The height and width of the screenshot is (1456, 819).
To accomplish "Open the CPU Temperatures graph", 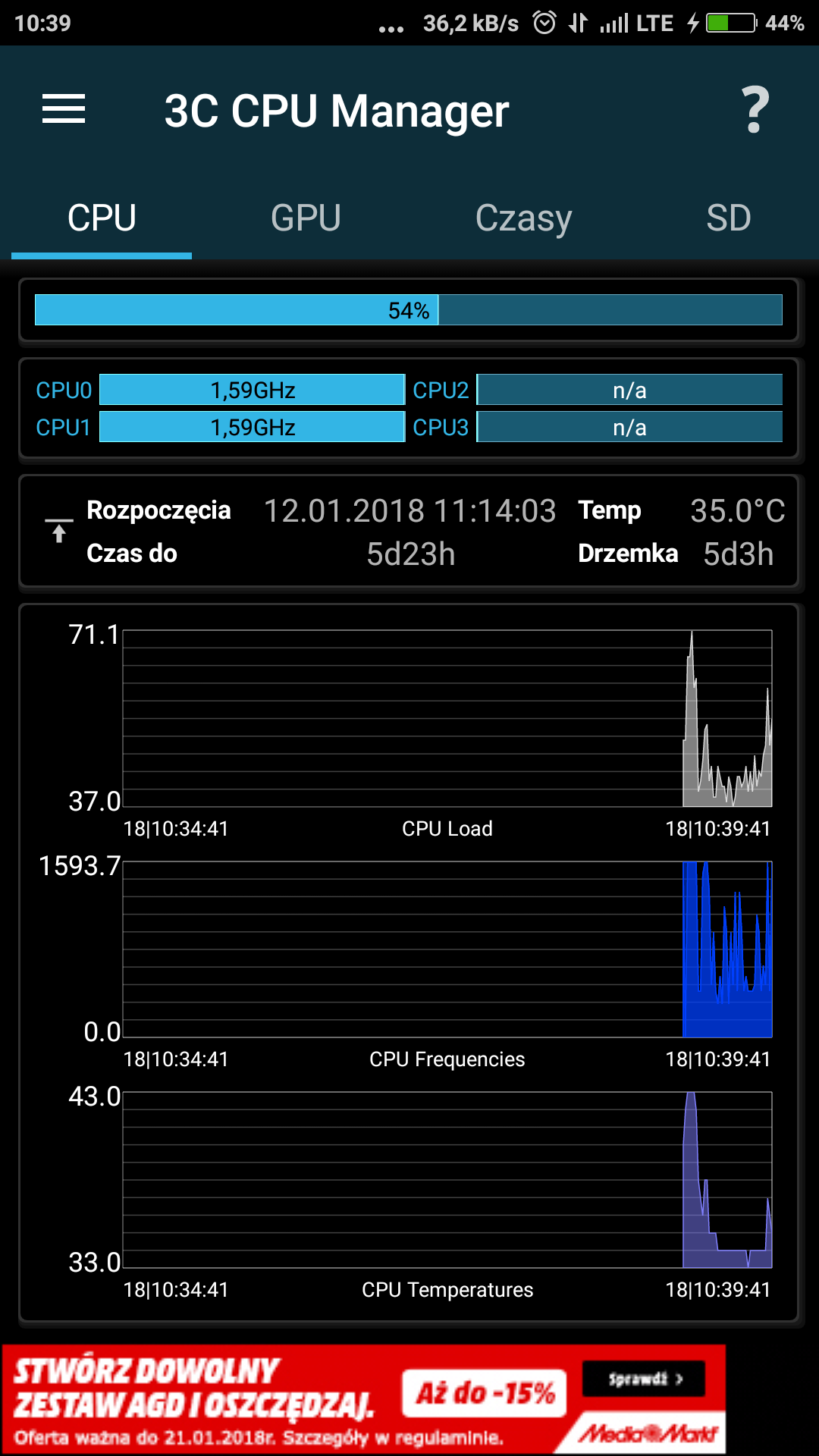I will [447, 1180].
